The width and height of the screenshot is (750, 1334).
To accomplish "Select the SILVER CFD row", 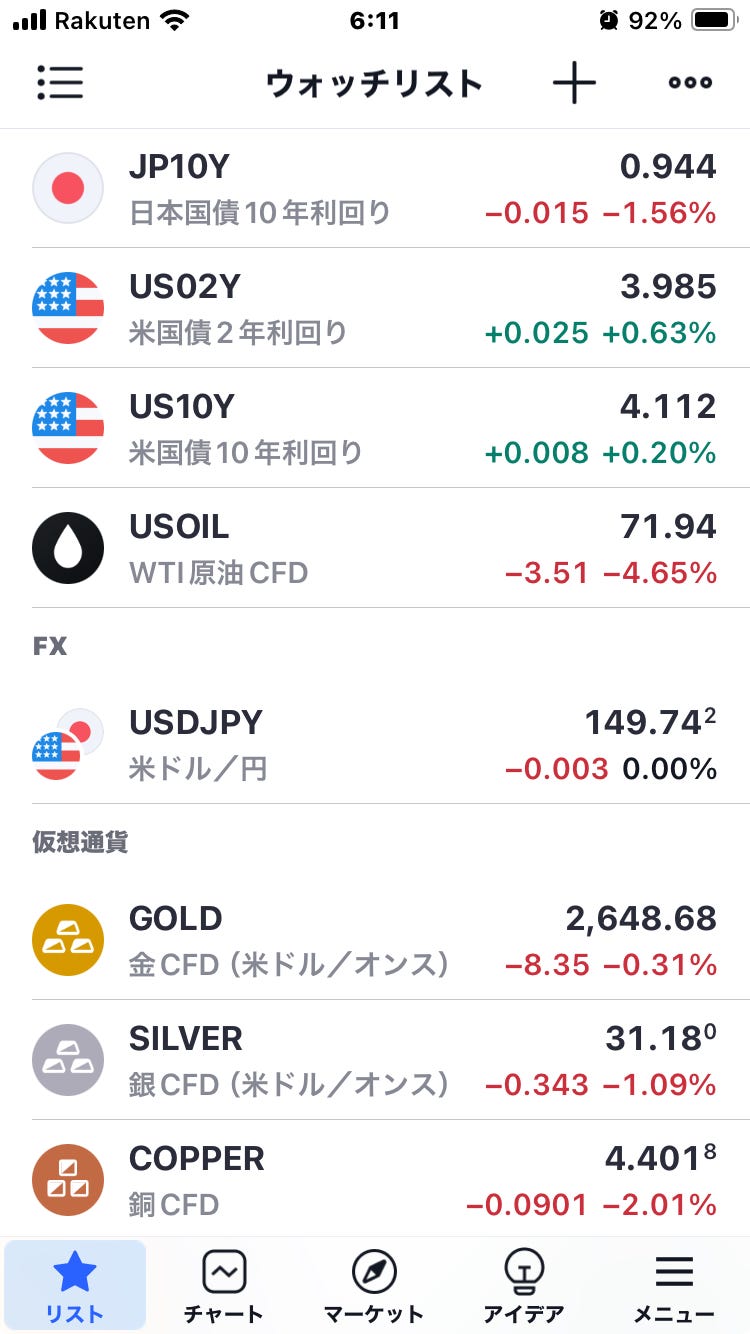I will tap(375, 1060).
